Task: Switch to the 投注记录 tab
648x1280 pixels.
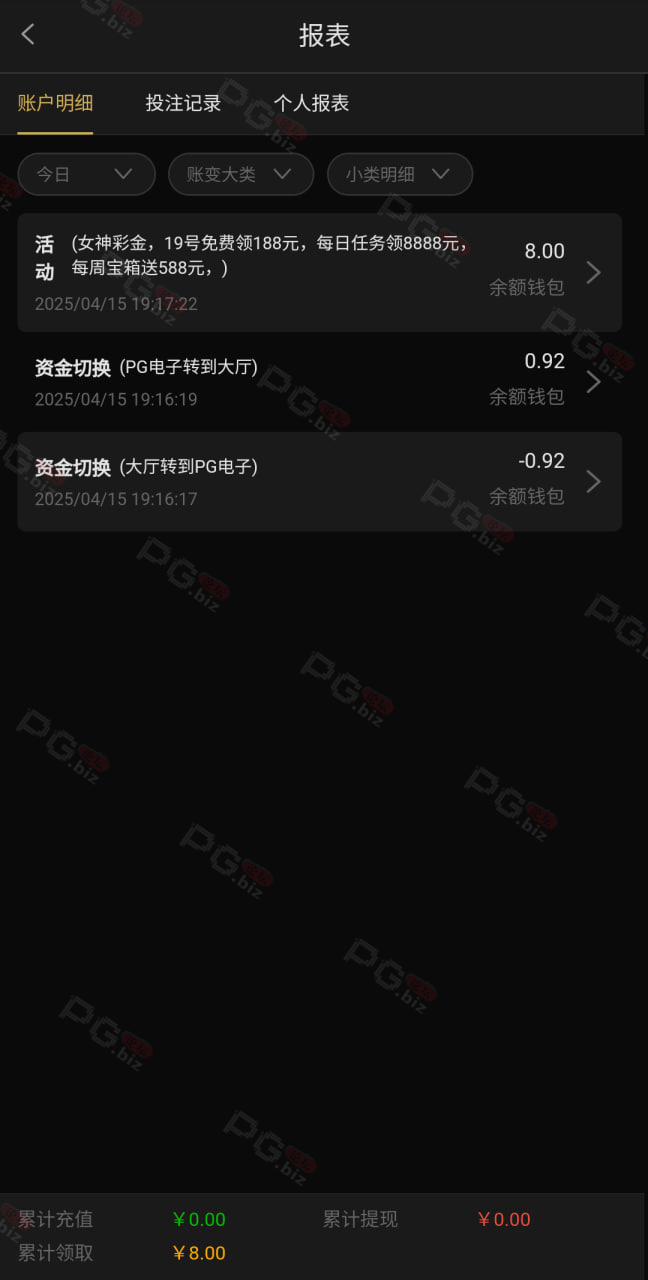Action: pyautogui.click(x=183, y=103)
